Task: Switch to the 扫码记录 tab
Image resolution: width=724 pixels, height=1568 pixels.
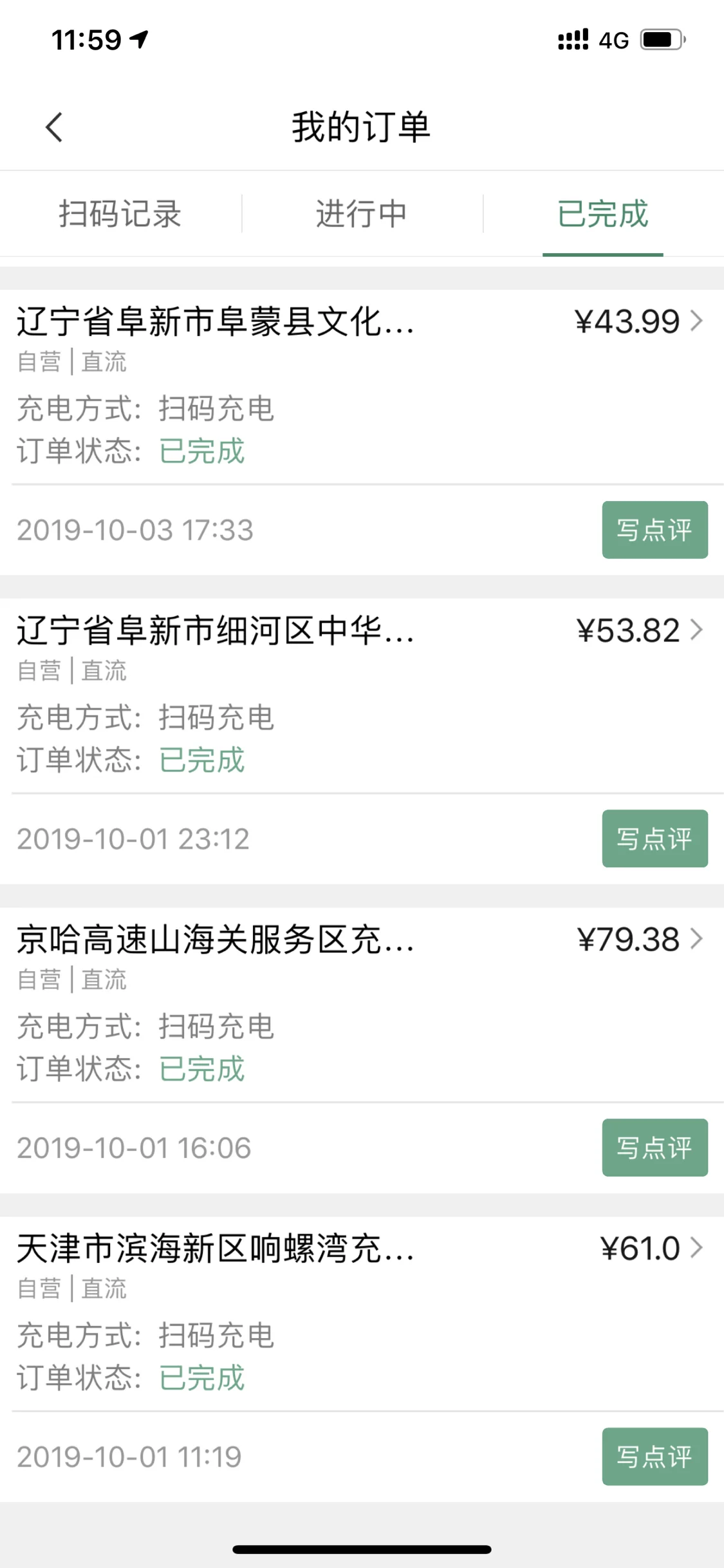Action: coord(120,213)
